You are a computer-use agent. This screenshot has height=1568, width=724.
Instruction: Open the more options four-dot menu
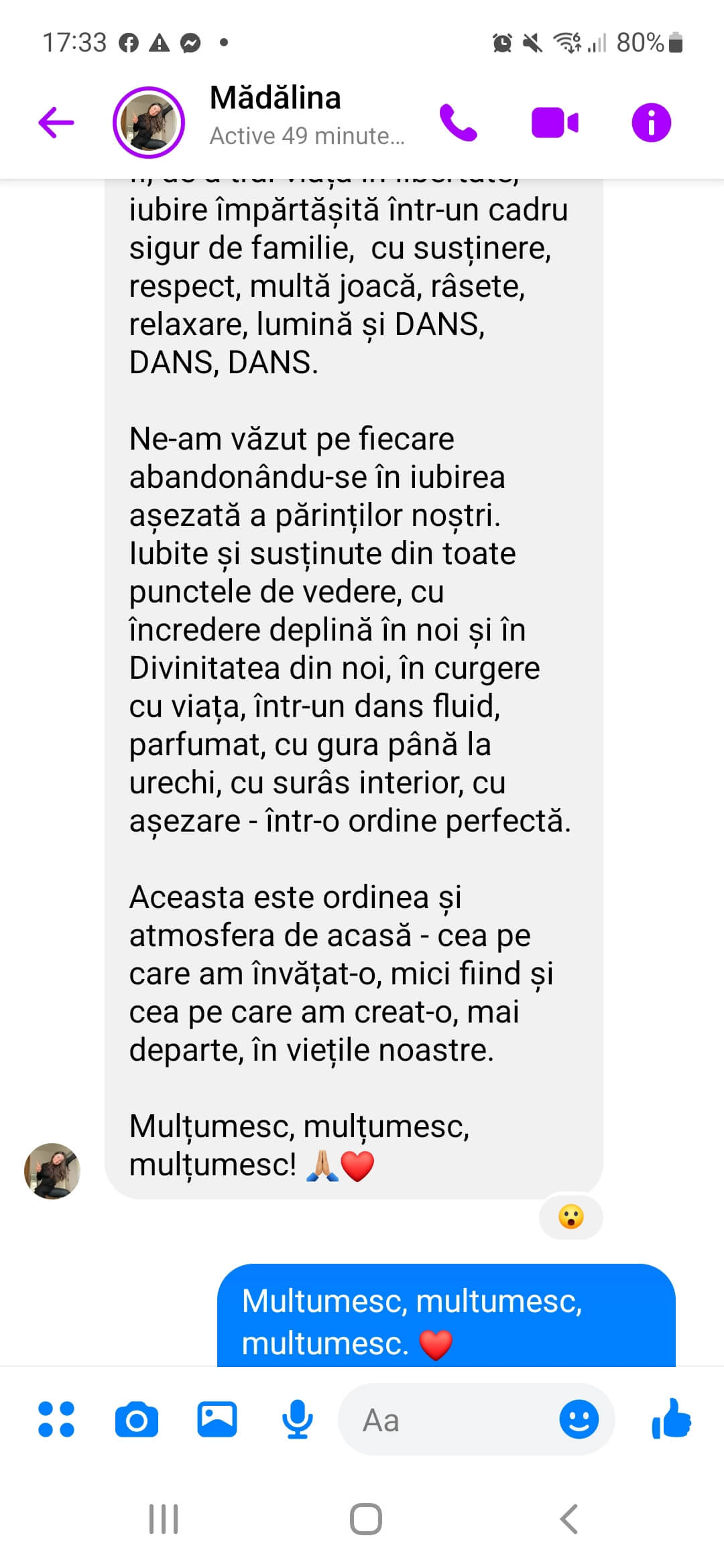(56, 1419)
